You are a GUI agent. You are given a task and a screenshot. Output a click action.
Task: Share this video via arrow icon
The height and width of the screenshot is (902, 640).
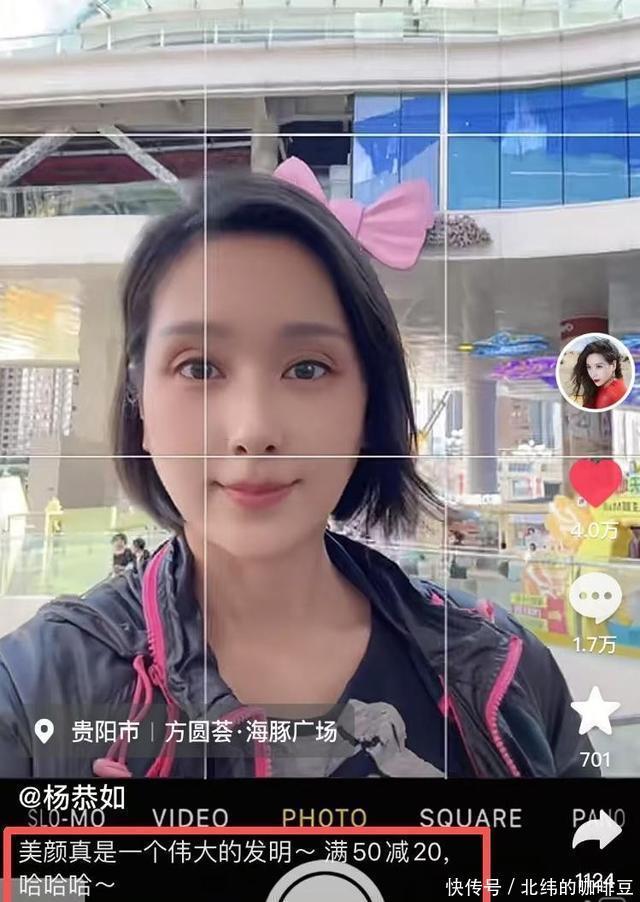[x=597, y=833]
